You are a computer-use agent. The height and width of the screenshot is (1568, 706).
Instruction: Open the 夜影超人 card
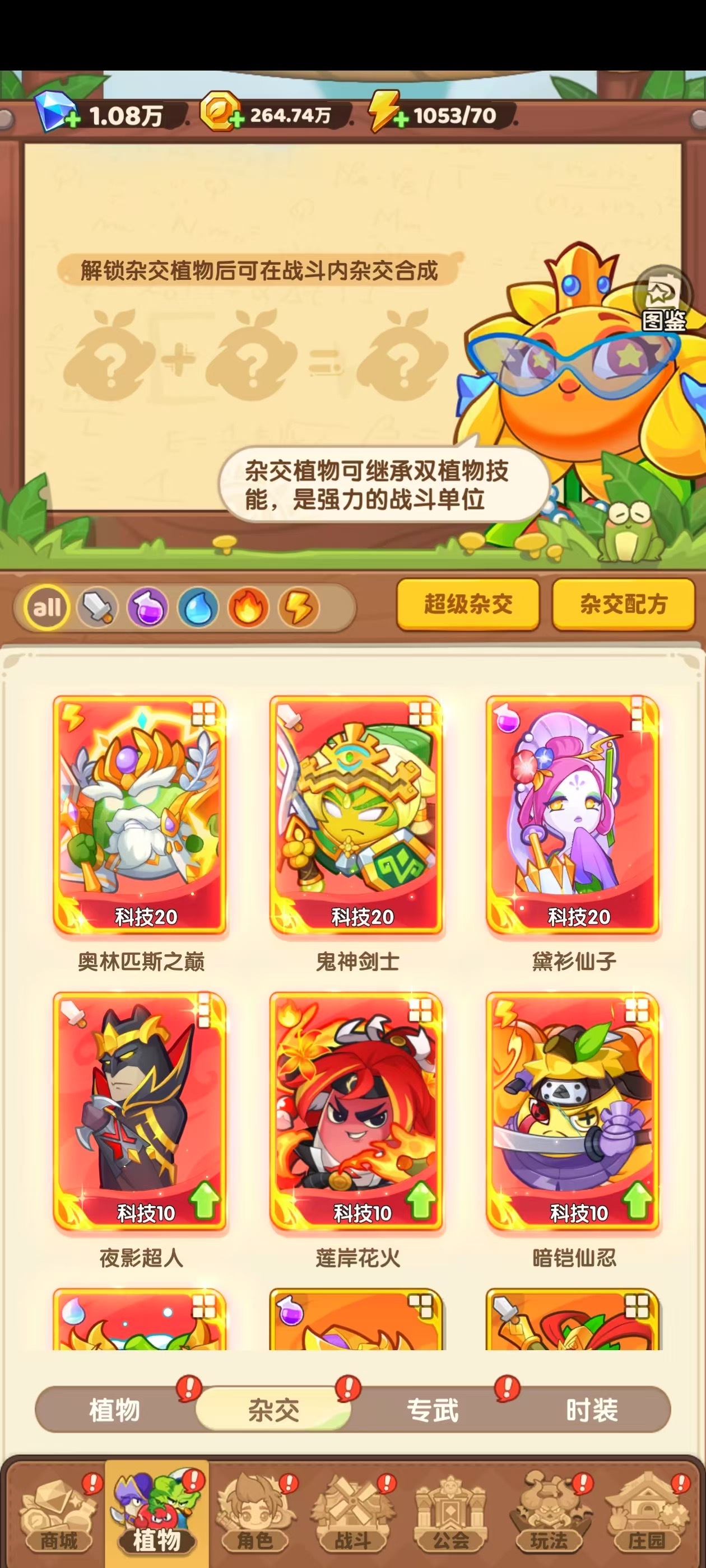tap(140, 1112)
